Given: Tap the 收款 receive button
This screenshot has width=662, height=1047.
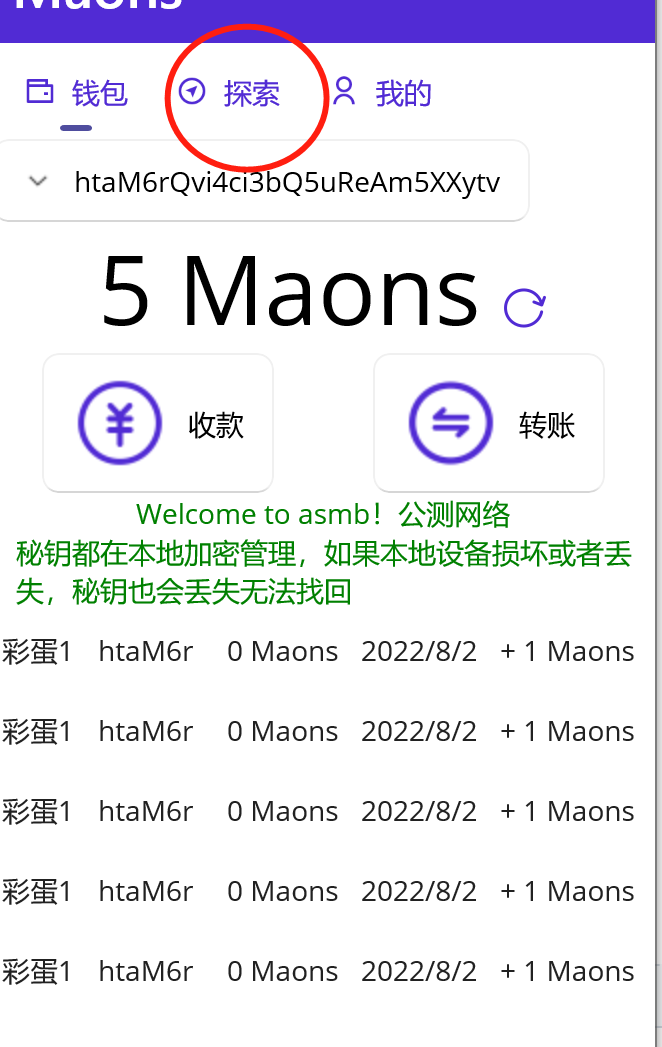Looking at the screenshot, I should click(x=158, y=423).
